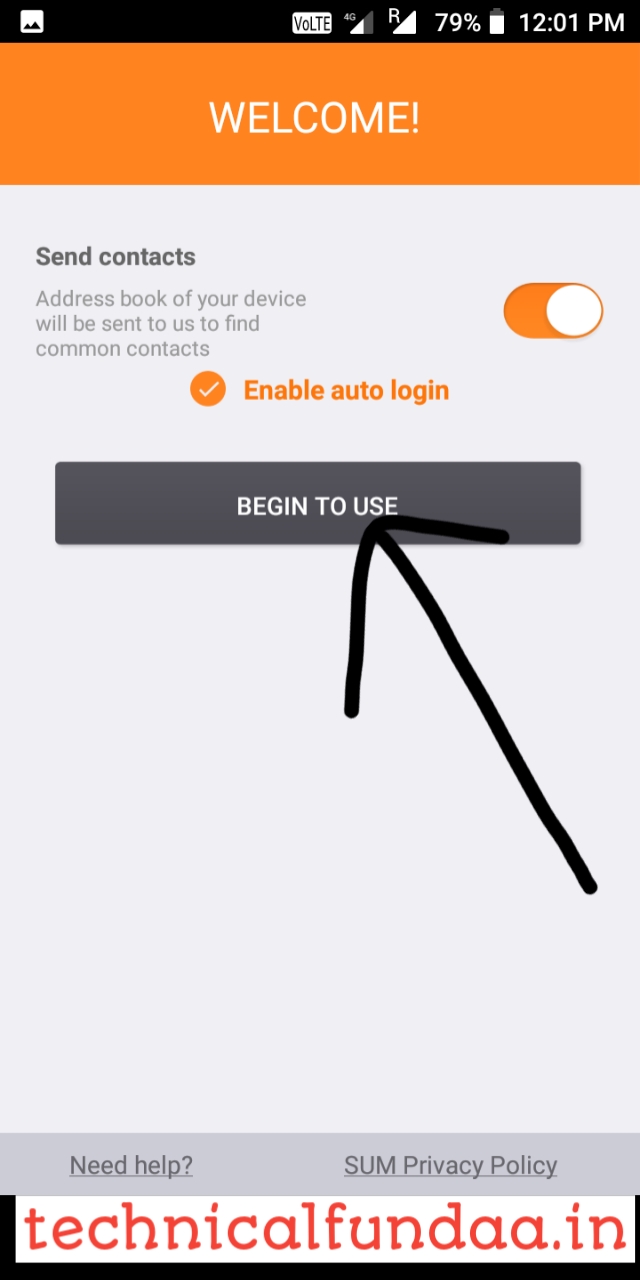
Task: Uncheck Enable auto login
Action: (x=208, y=389)
